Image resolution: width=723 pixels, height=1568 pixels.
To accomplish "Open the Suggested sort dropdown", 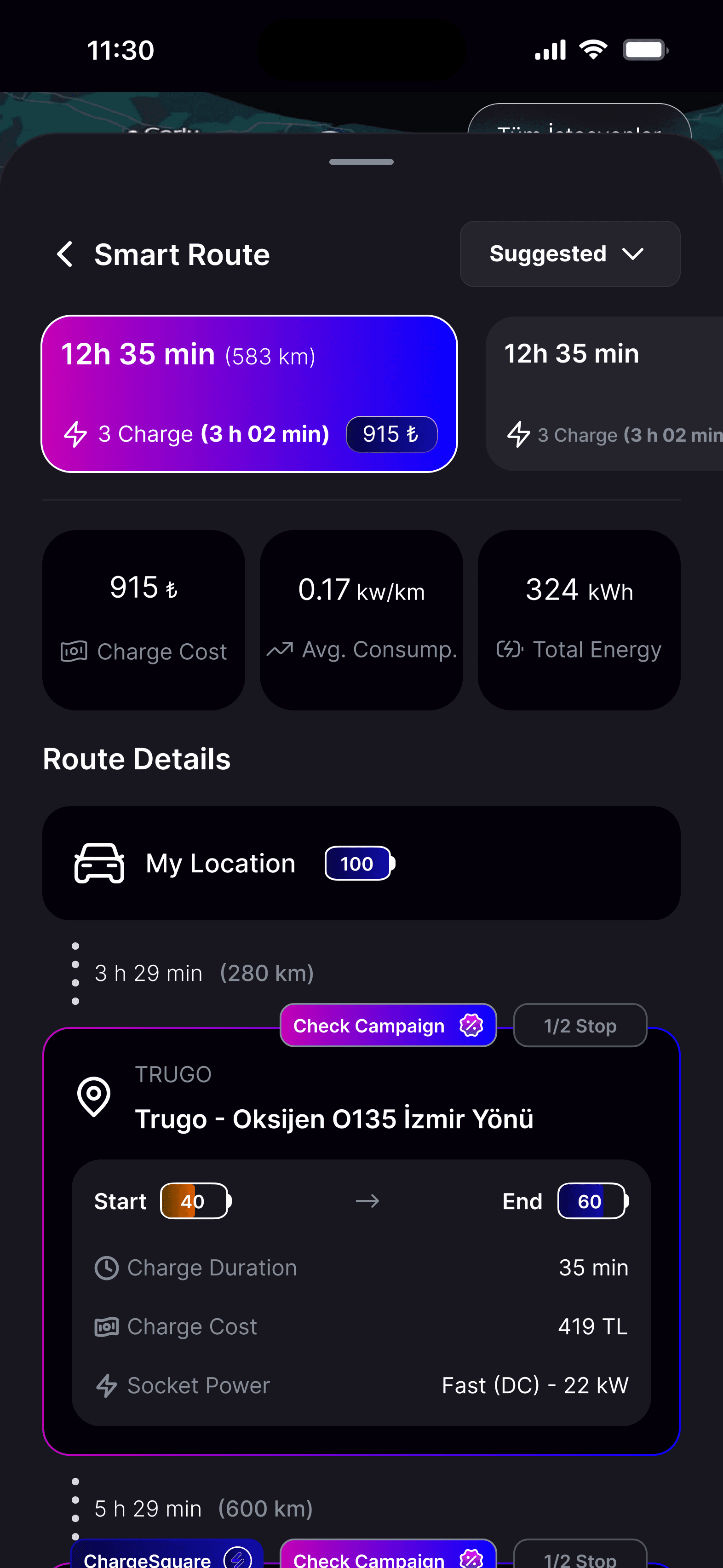I will point(570,254).
